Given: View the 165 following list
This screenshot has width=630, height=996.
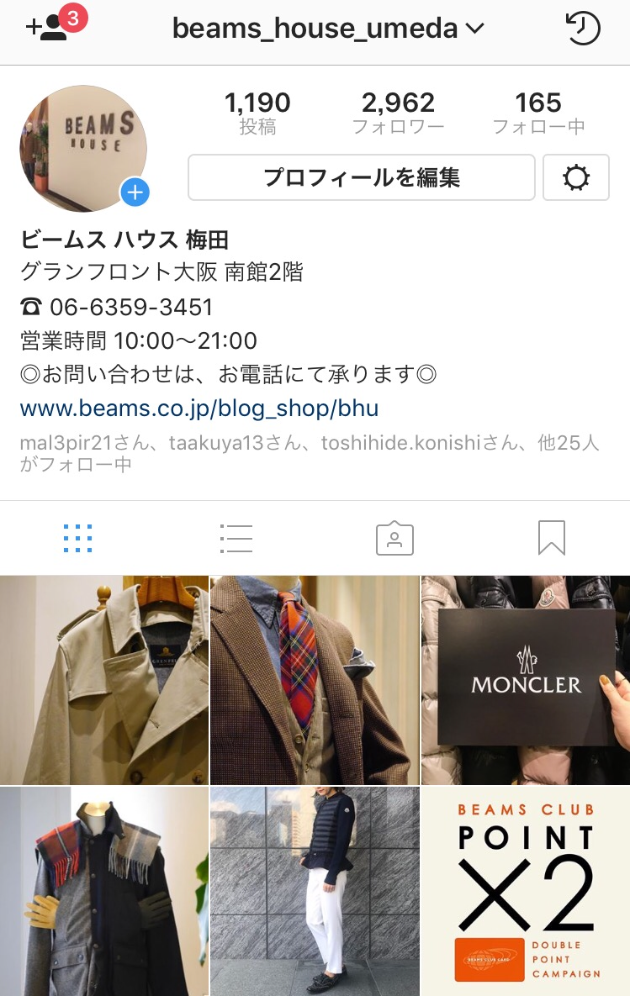Looking at the screenshot, I should point(538,113).
